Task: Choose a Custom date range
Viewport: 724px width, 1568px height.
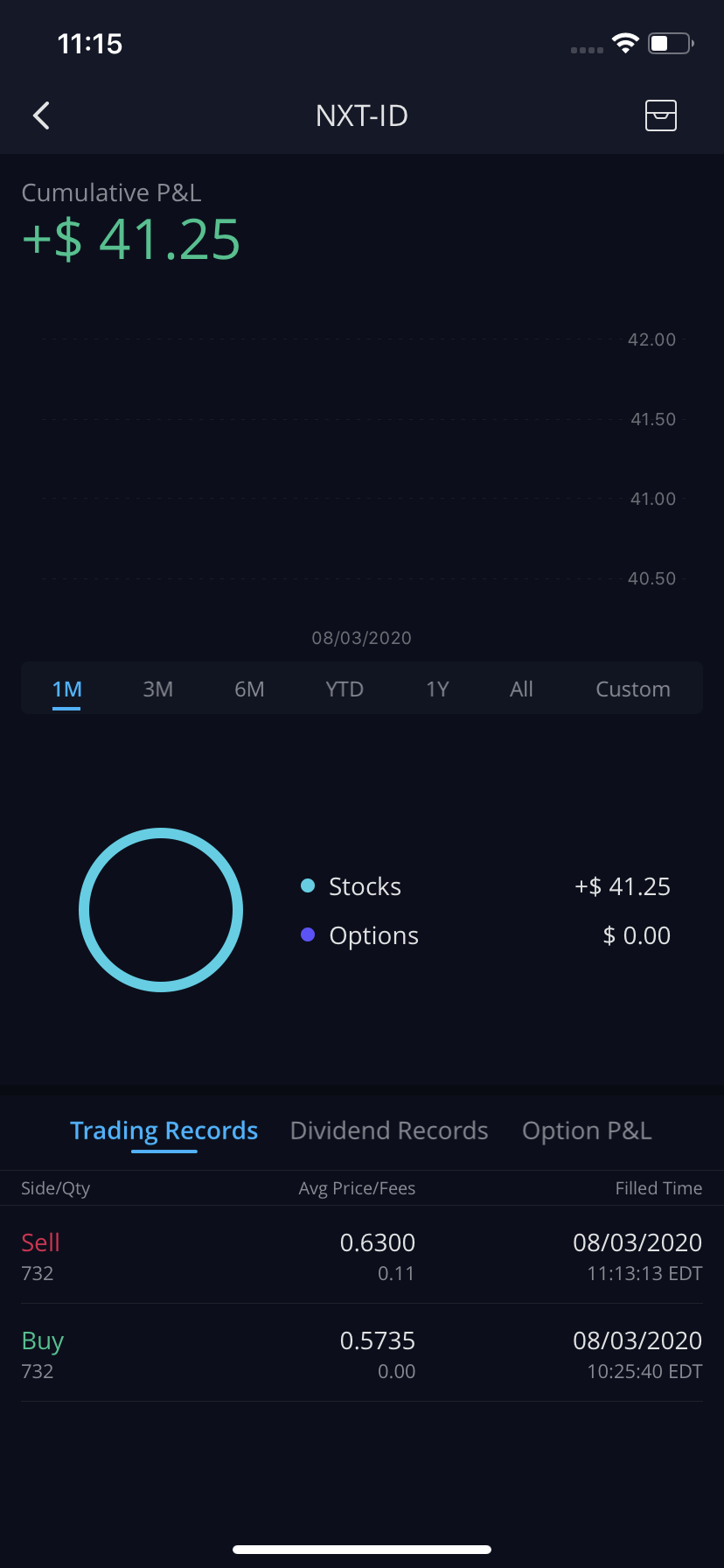Action: coord(632,689)
